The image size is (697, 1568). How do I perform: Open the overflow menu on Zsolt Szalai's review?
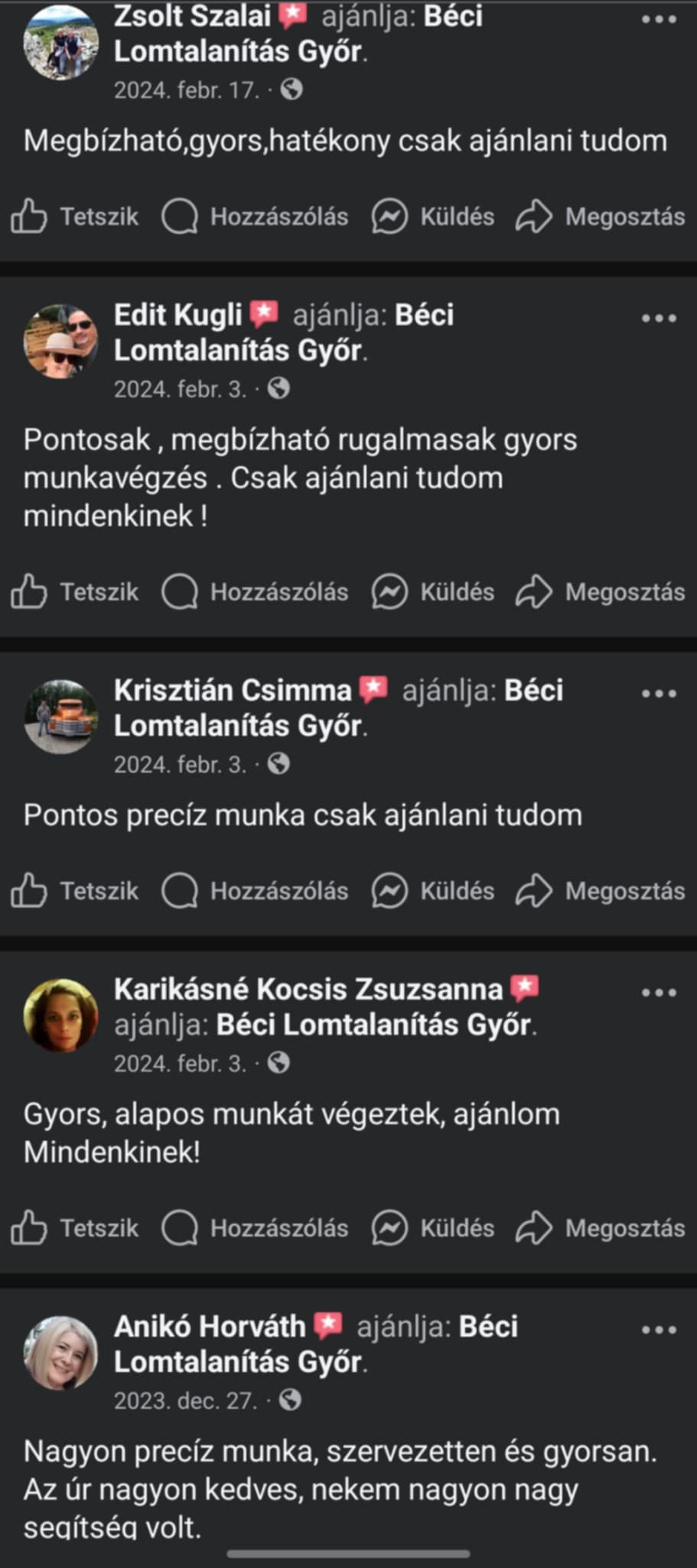(x=659, y=19)
